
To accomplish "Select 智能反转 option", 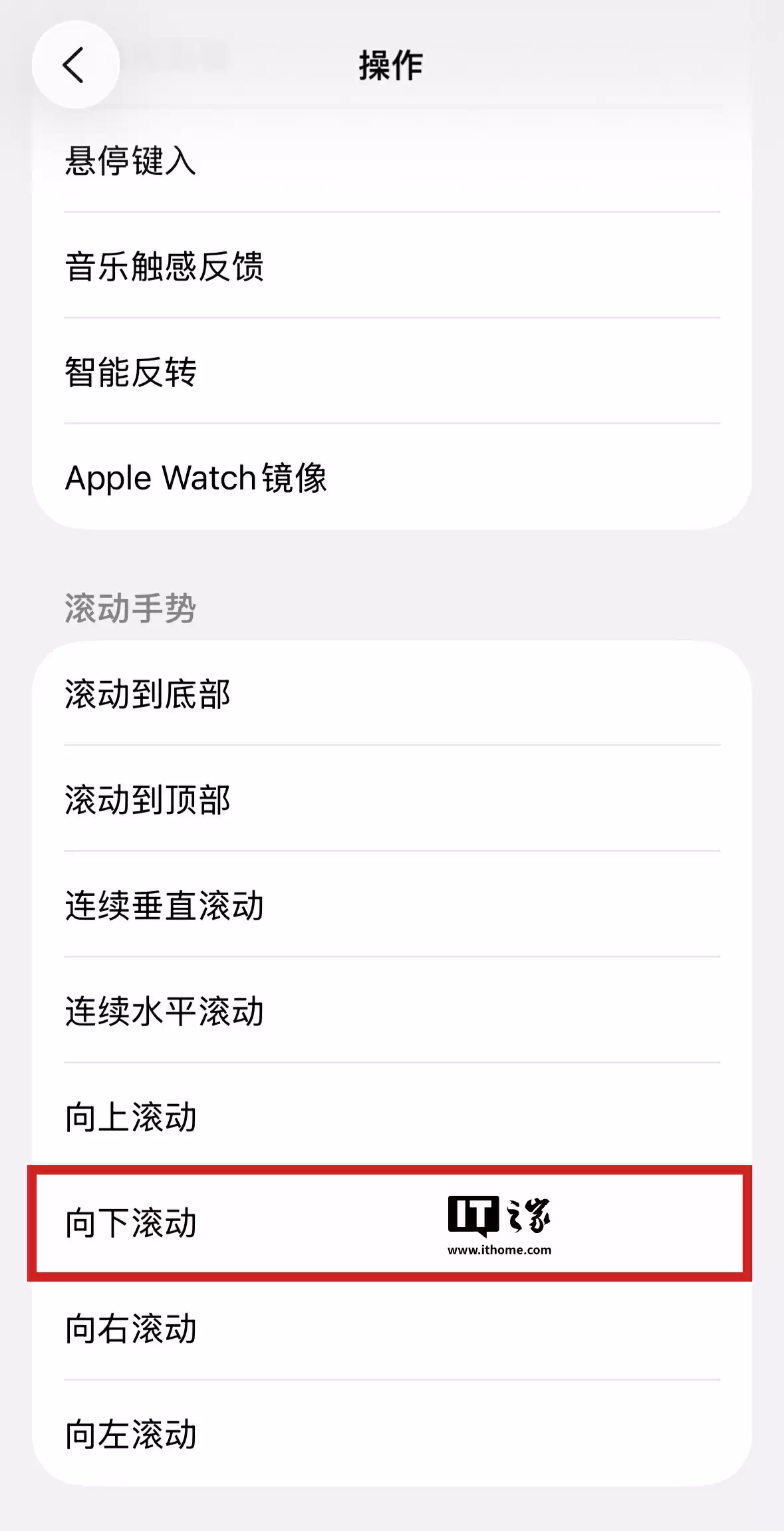I will pyautogui.click(x=130, y=372).
